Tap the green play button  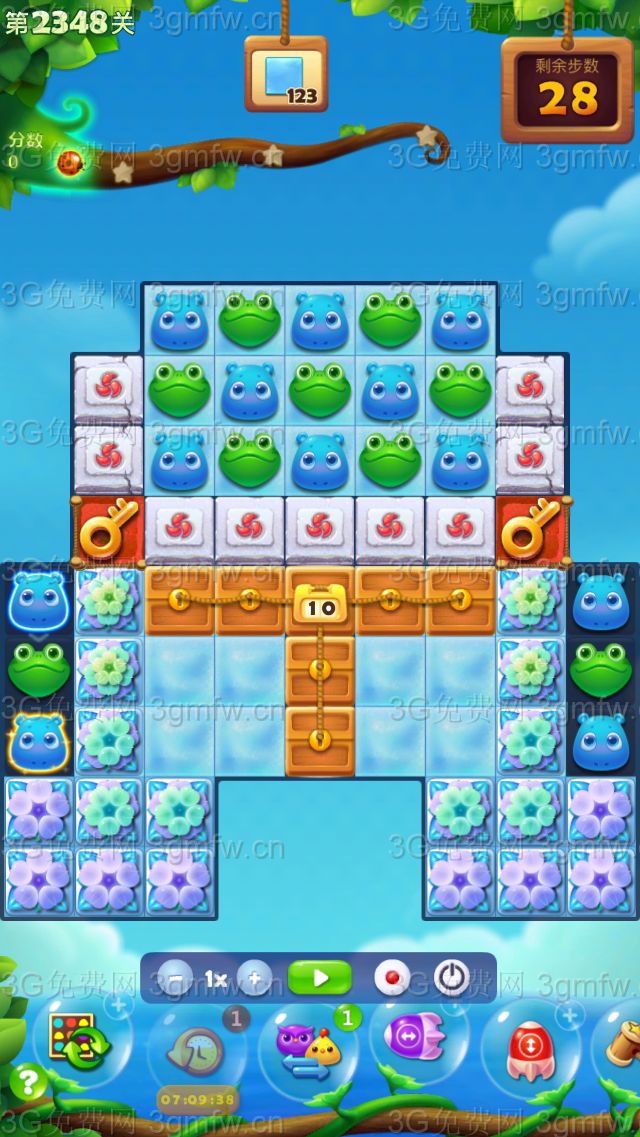(320, 977)
